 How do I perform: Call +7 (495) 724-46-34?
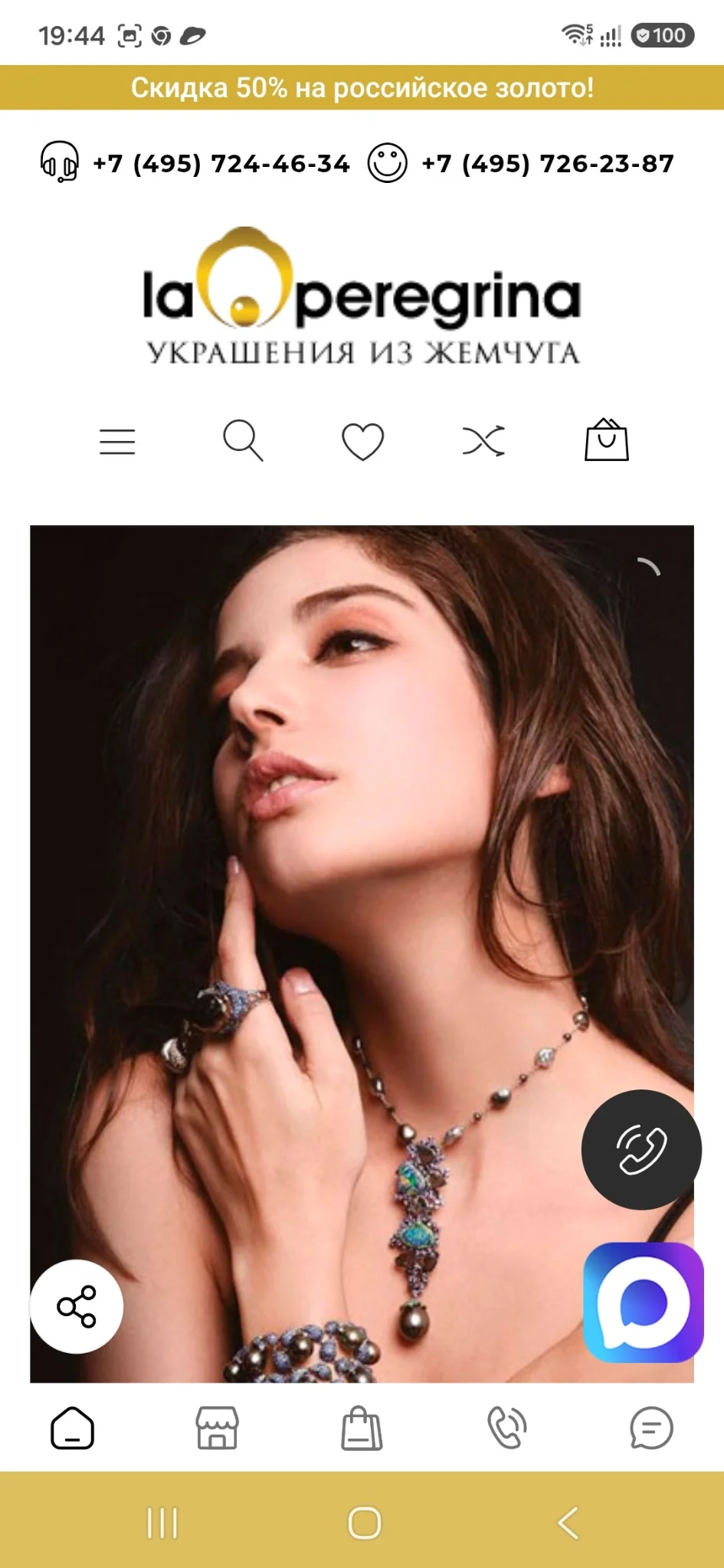221,164
